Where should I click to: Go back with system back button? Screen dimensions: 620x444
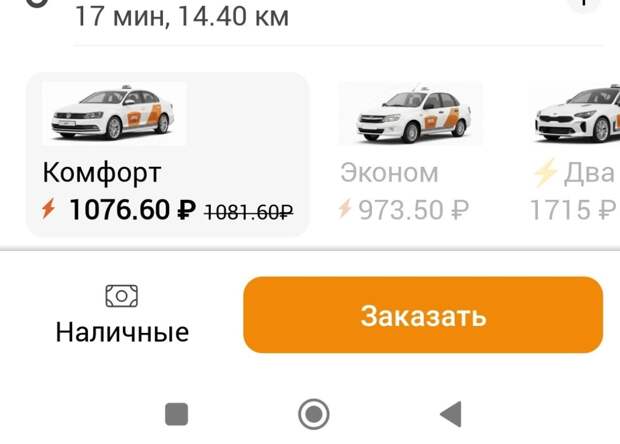click(x=450, y=413)
